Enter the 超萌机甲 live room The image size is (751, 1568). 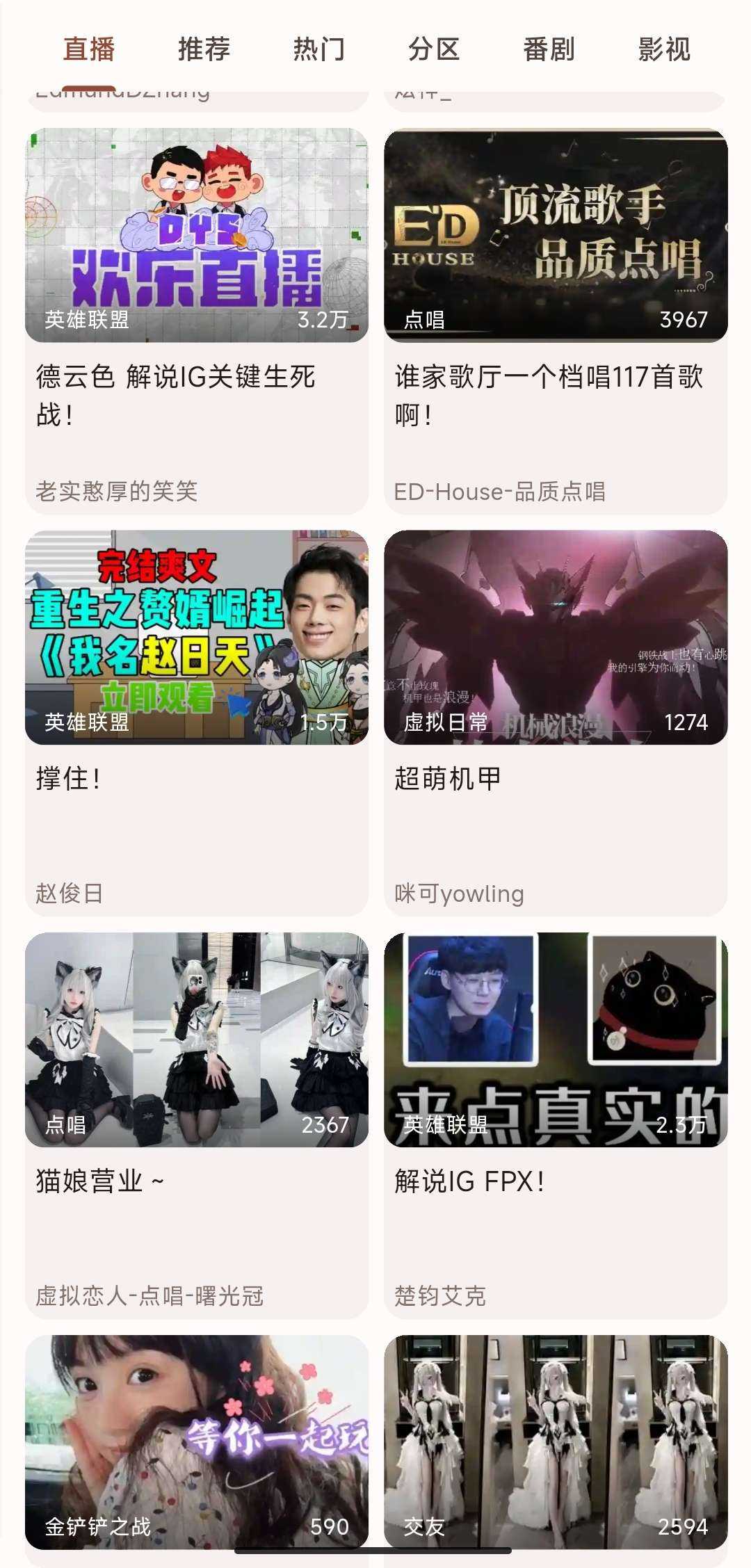(556, 722)
